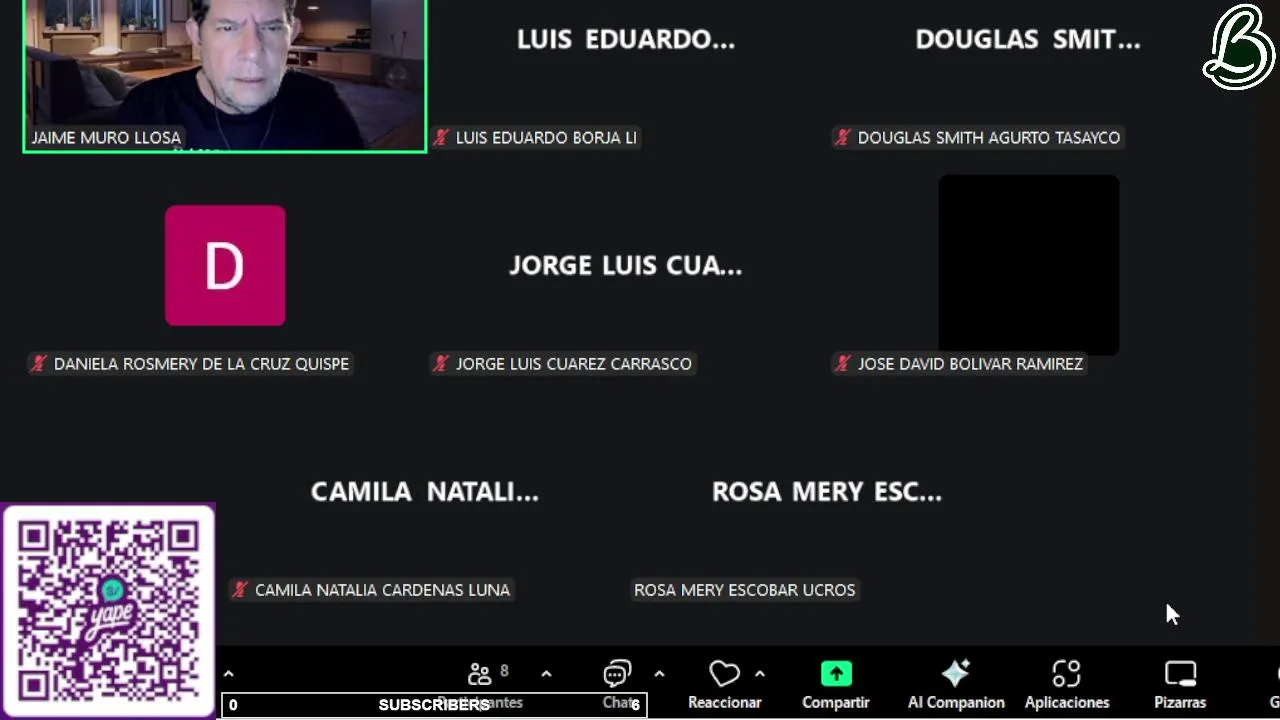1280x720 pixels.
Task: Show the participants list
Action: (487, 685)
